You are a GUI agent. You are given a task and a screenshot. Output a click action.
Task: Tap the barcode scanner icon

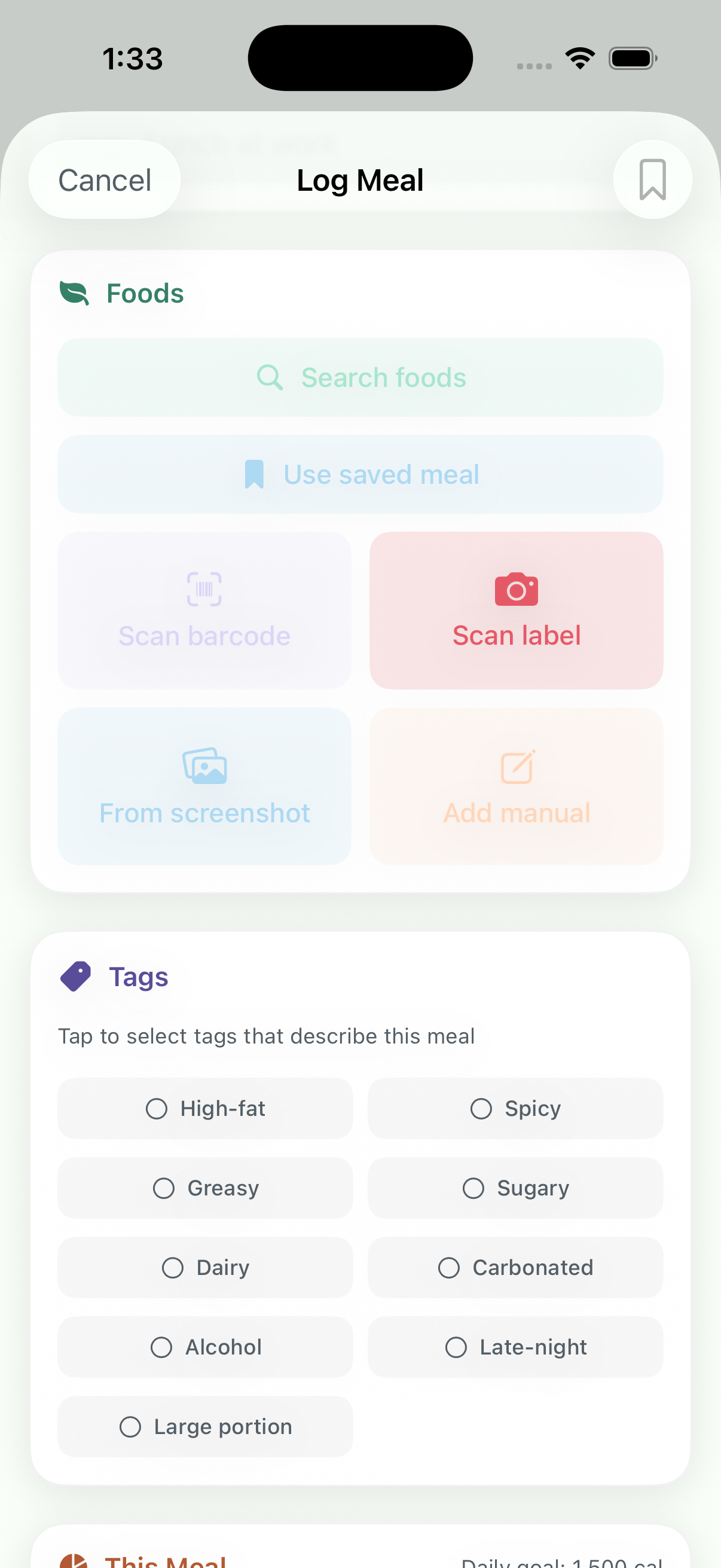(204, 589)
